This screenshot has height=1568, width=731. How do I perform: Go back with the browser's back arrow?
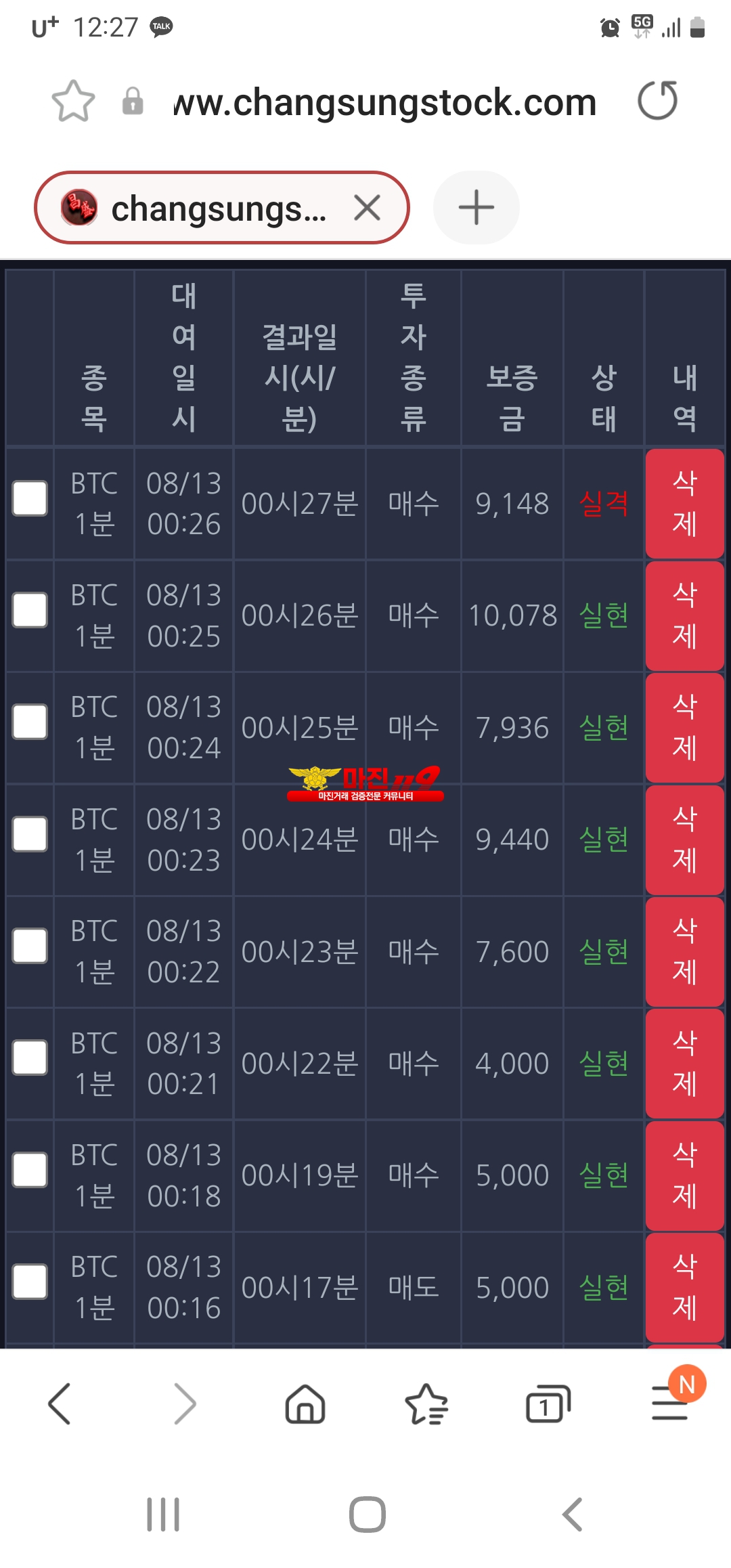pyautogui.click(x=60, y=1404)
